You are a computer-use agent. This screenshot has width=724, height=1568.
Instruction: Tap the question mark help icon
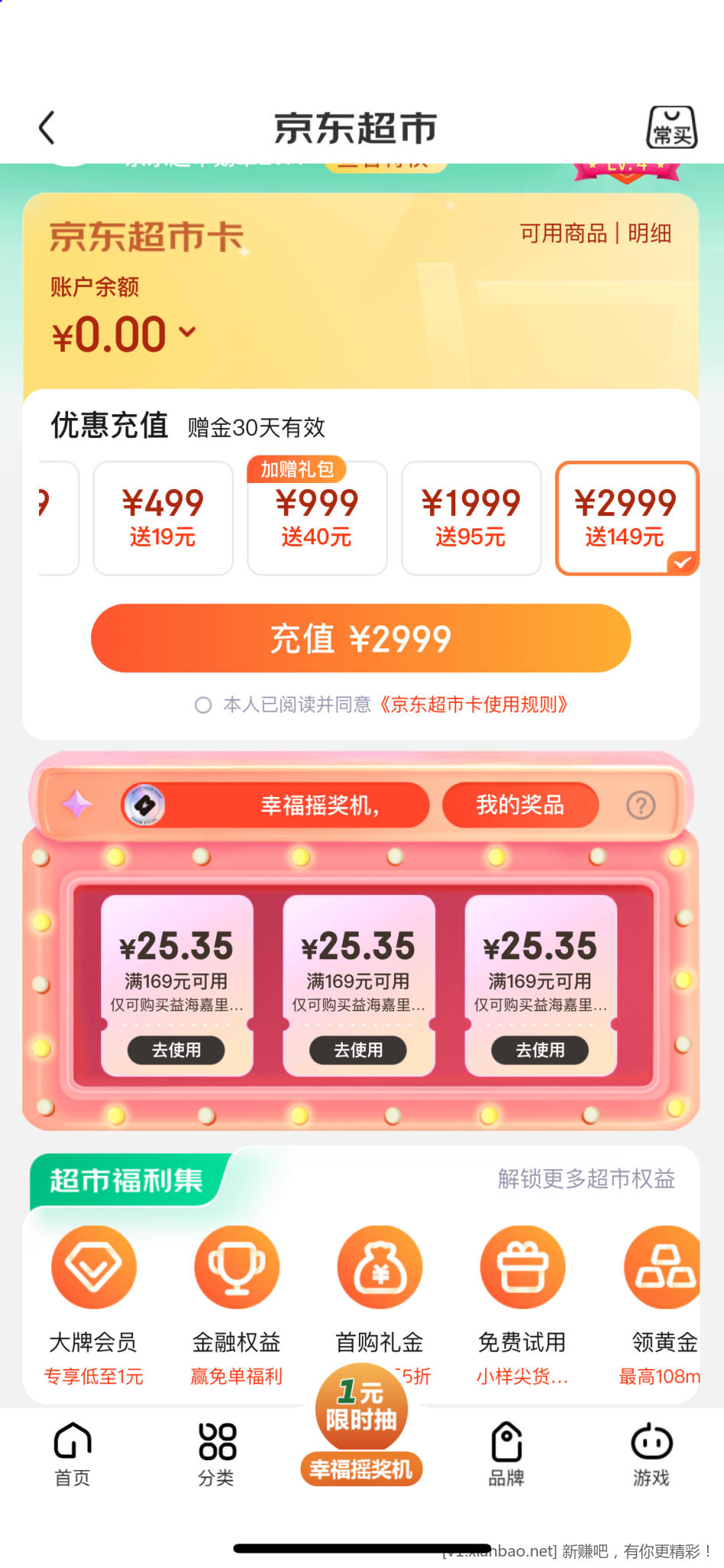coord(641,805)
